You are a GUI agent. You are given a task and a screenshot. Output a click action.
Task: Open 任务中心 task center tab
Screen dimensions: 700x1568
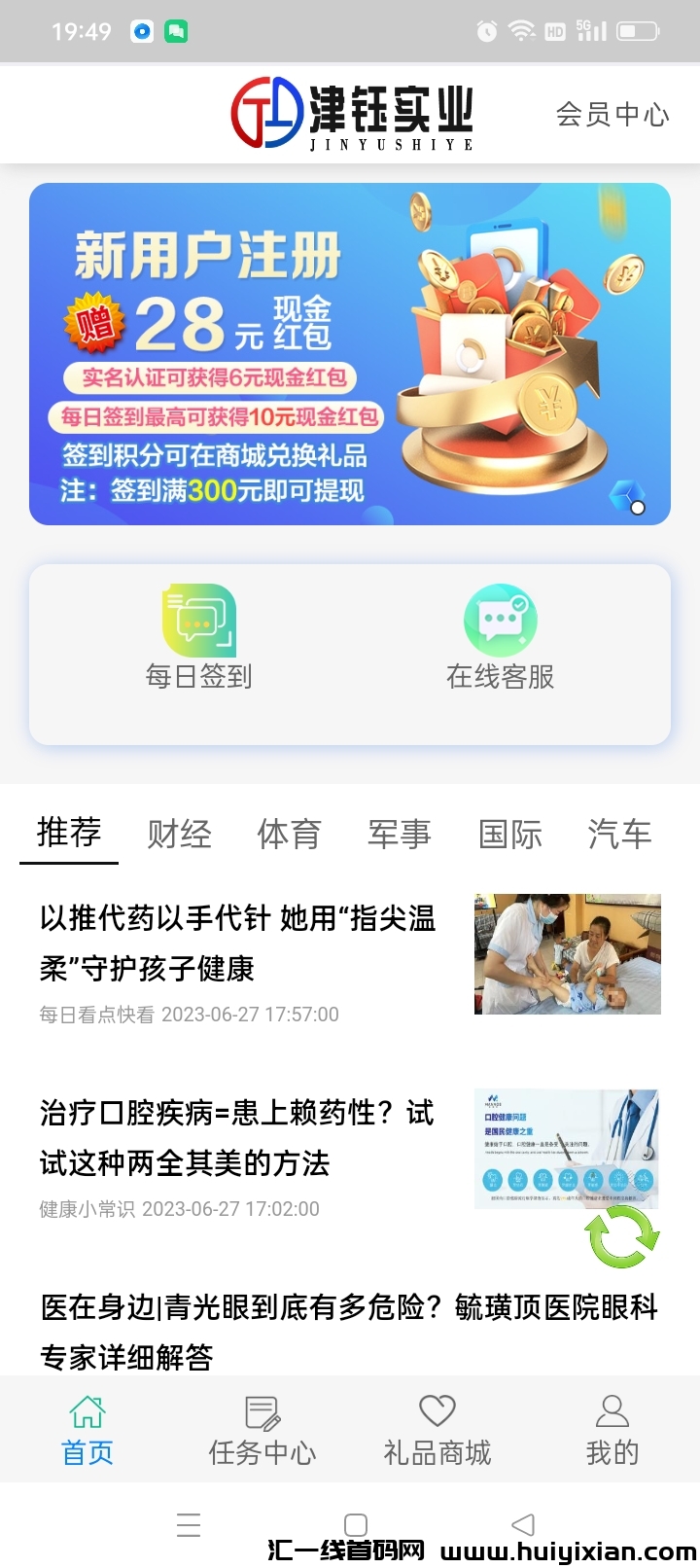point(262,1431)
